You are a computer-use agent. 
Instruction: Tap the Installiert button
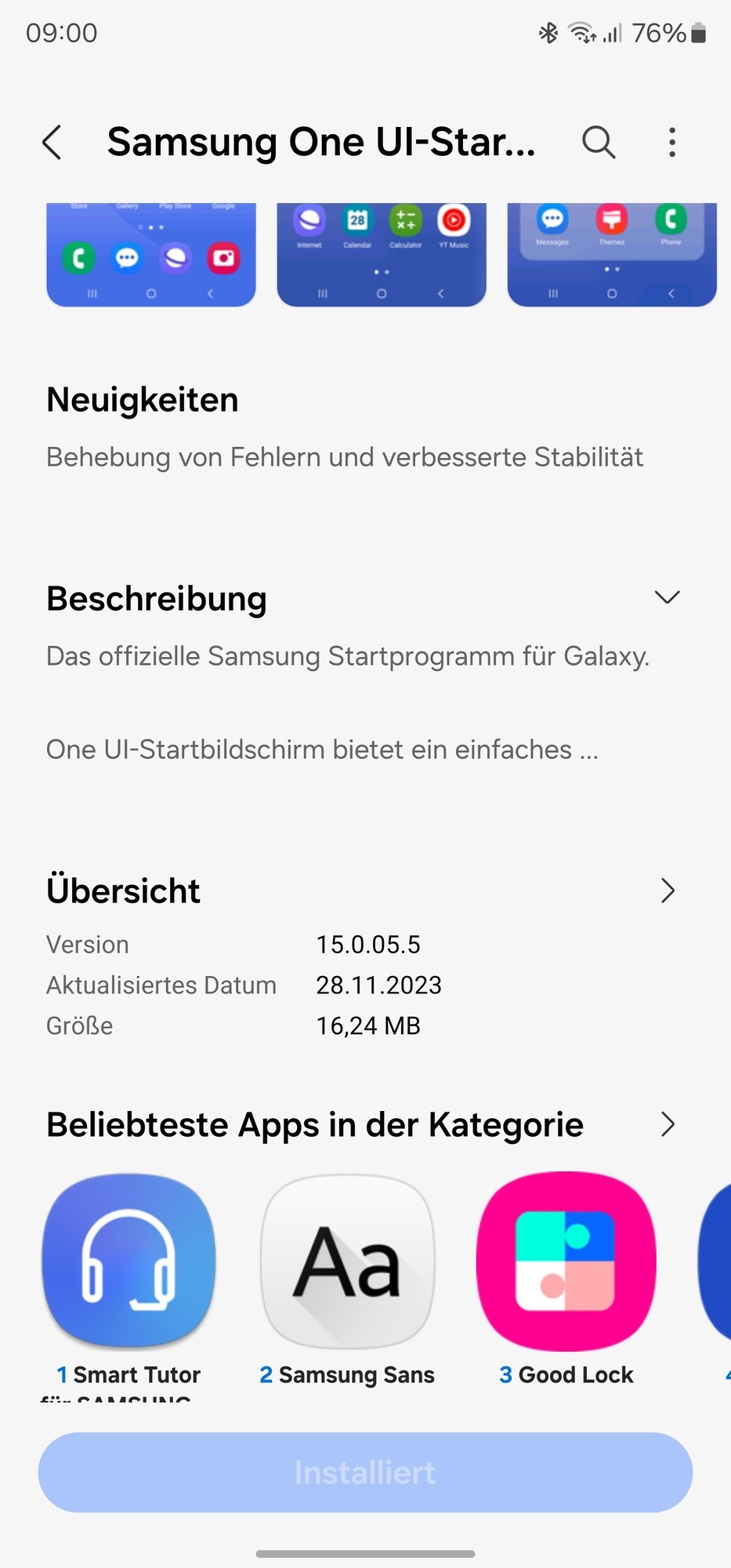pyautogui.click(x=365, y=1472)
